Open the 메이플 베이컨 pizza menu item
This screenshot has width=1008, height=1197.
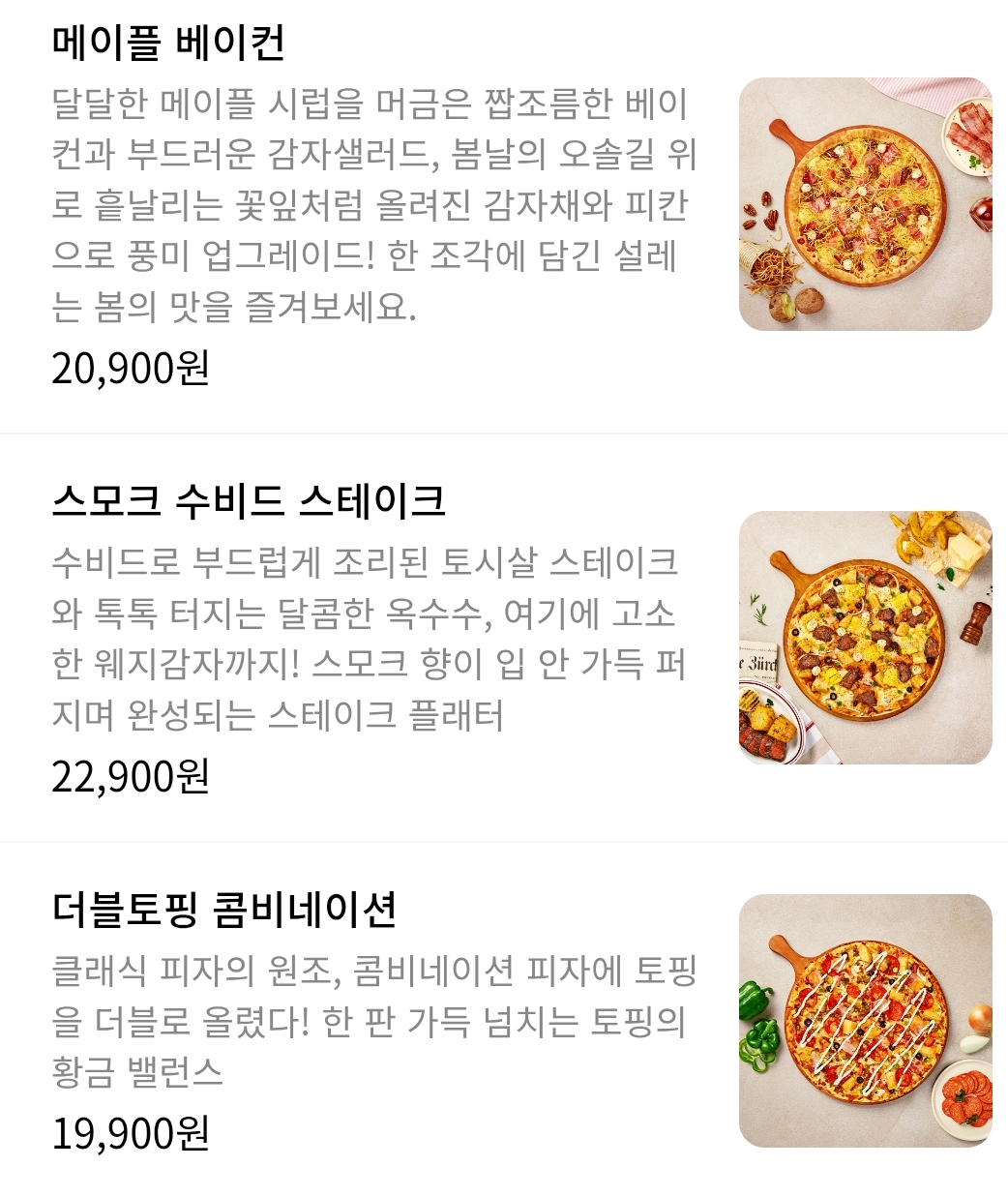(504, 217)
